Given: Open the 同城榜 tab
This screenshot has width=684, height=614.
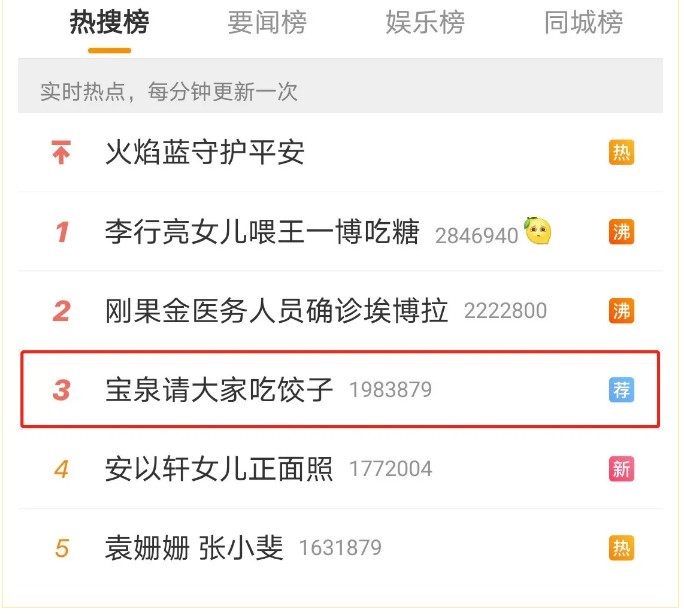Looking at the screenshot, I should [583, 22].
